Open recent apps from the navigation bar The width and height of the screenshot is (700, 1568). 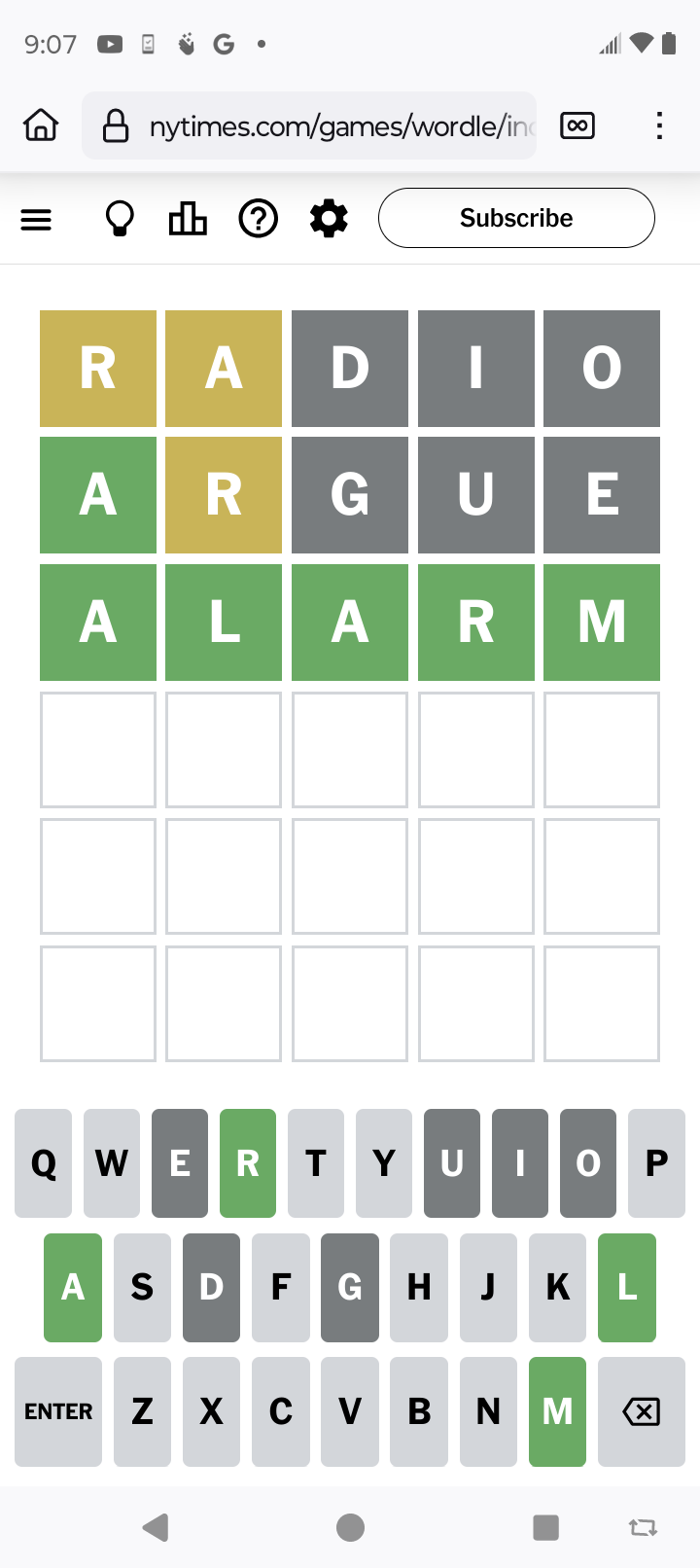point(545,1527)
